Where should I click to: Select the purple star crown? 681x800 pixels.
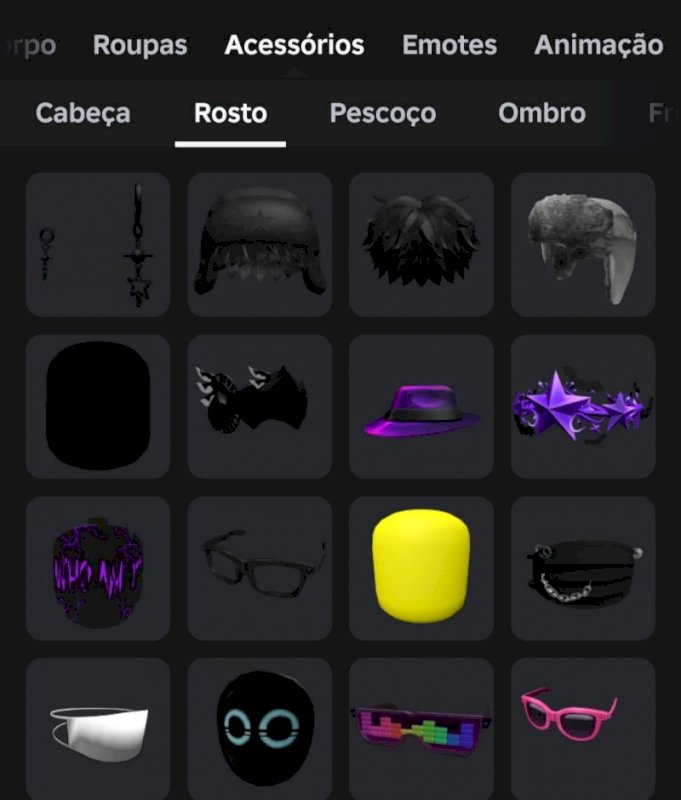click(583, 407)
